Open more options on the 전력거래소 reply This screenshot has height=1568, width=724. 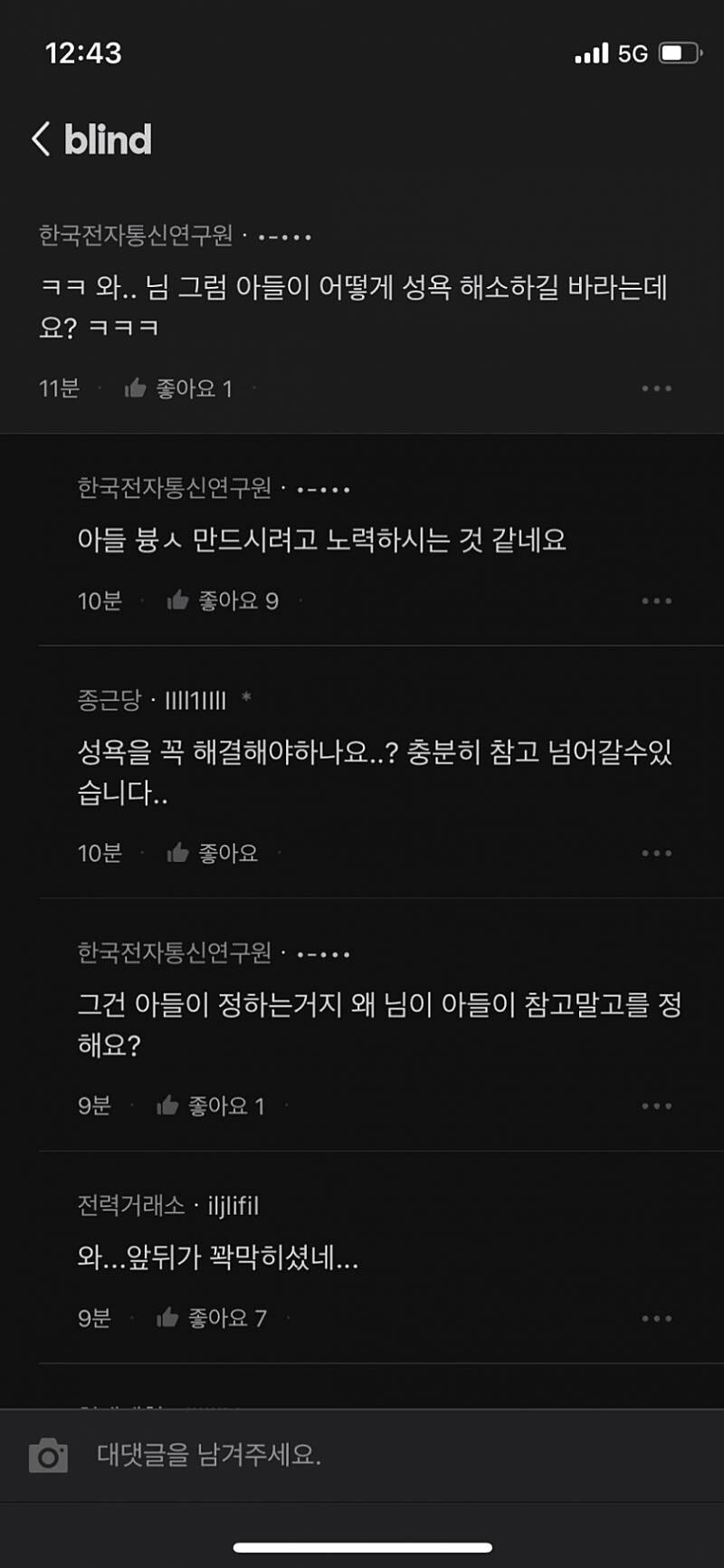coord(656,1318)
